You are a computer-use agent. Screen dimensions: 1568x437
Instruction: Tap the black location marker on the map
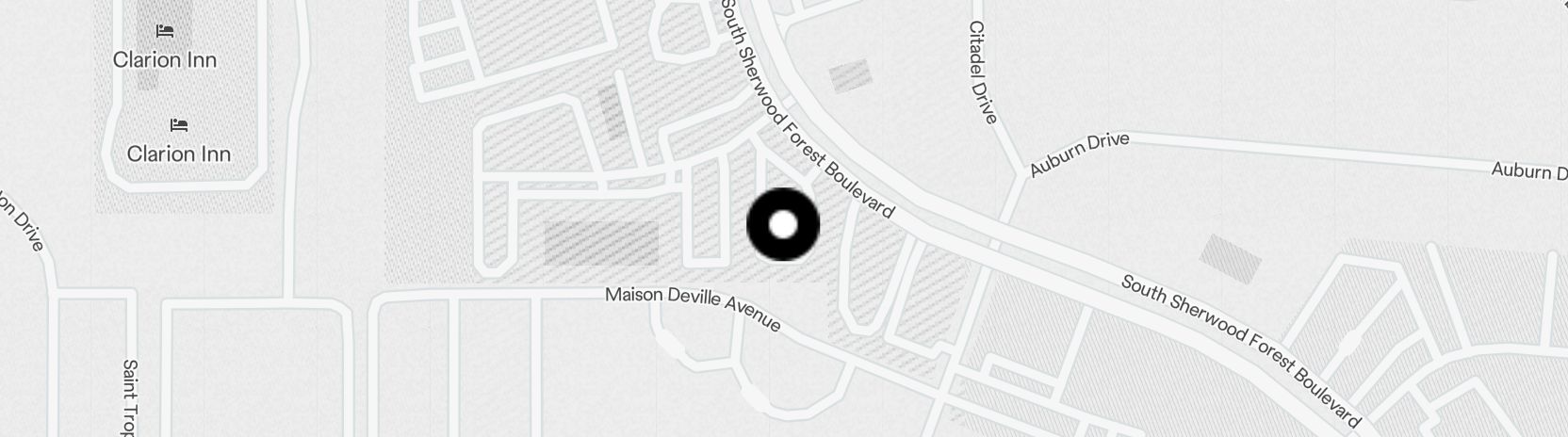(783, 225)
